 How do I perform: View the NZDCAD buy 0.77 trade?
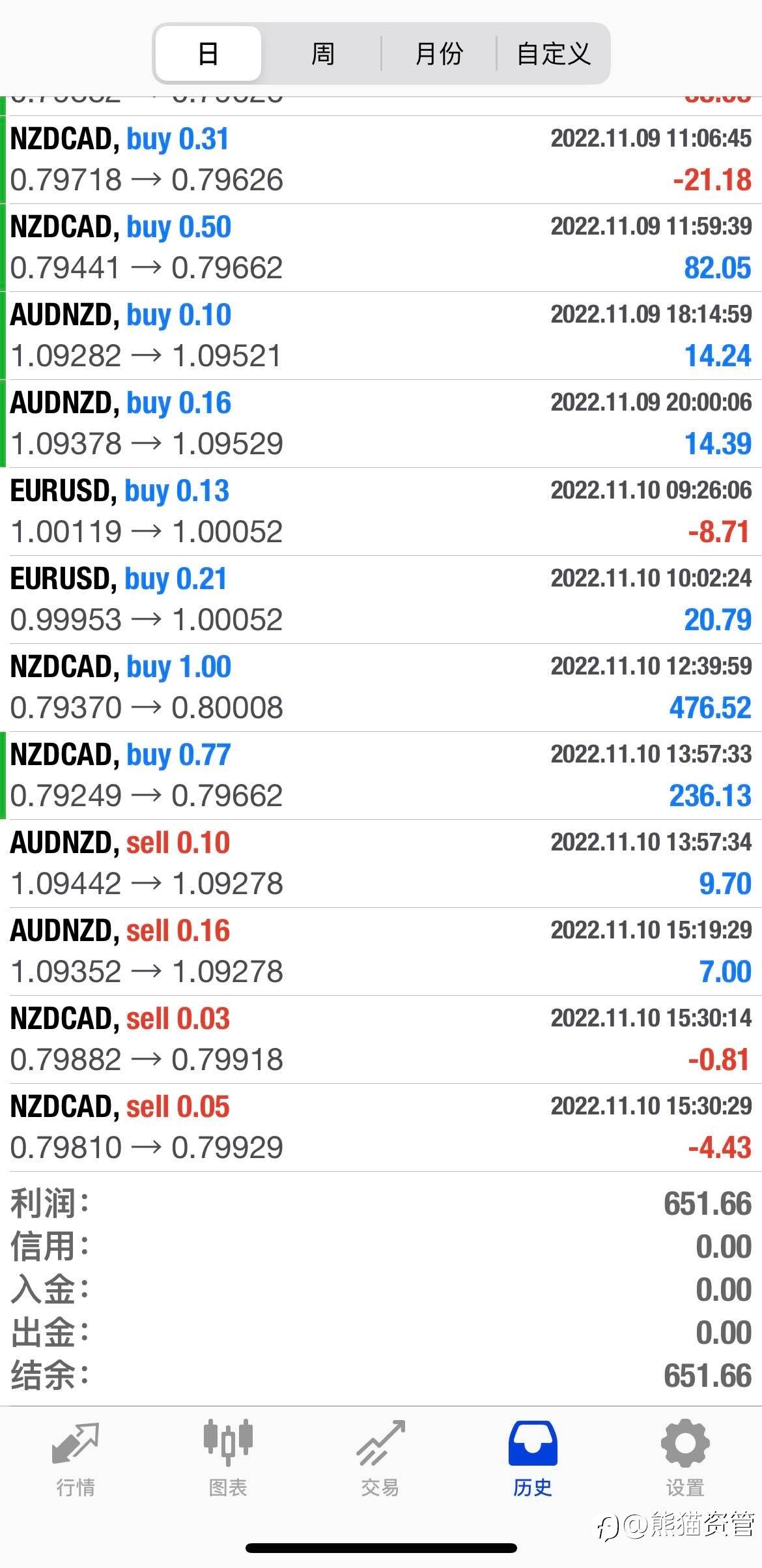point(381,776)
